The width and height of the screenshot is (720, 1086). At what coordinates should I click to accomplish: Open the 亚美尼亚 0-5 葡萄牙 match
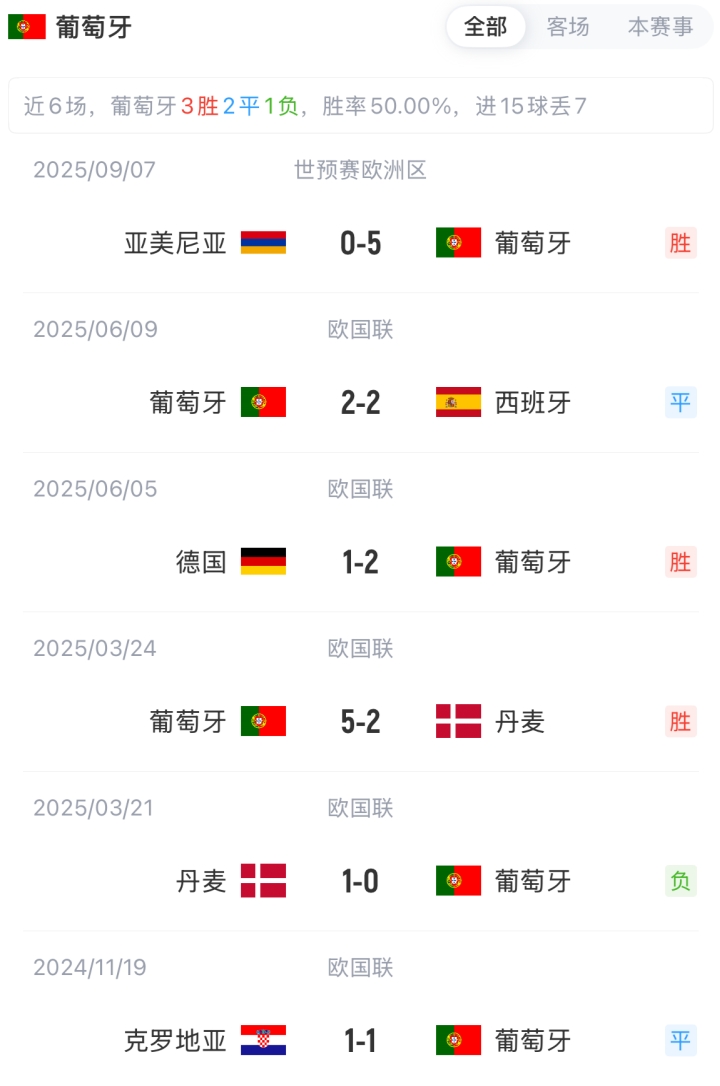click(360, 243)
